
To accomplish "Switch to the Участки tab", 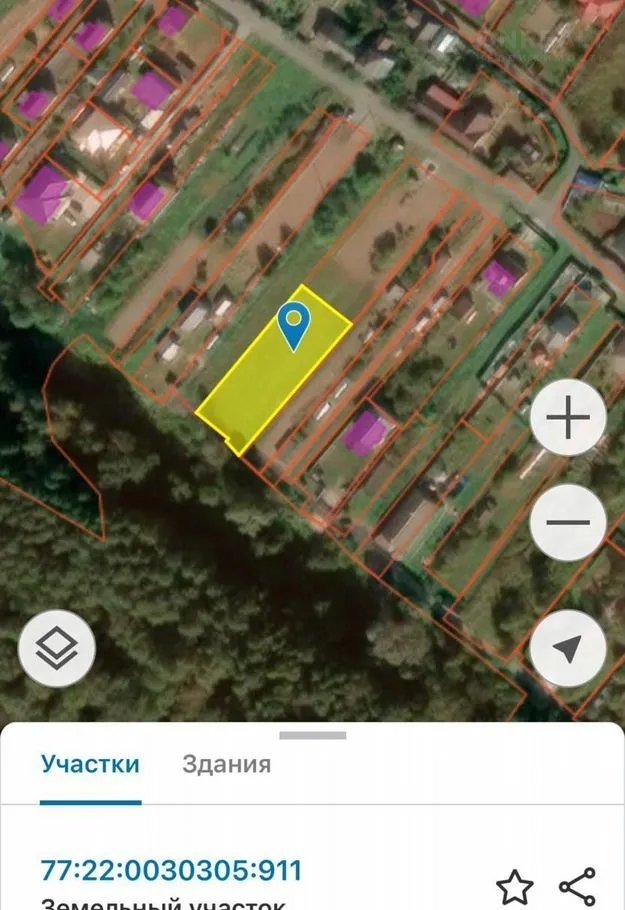I will 90,765.
